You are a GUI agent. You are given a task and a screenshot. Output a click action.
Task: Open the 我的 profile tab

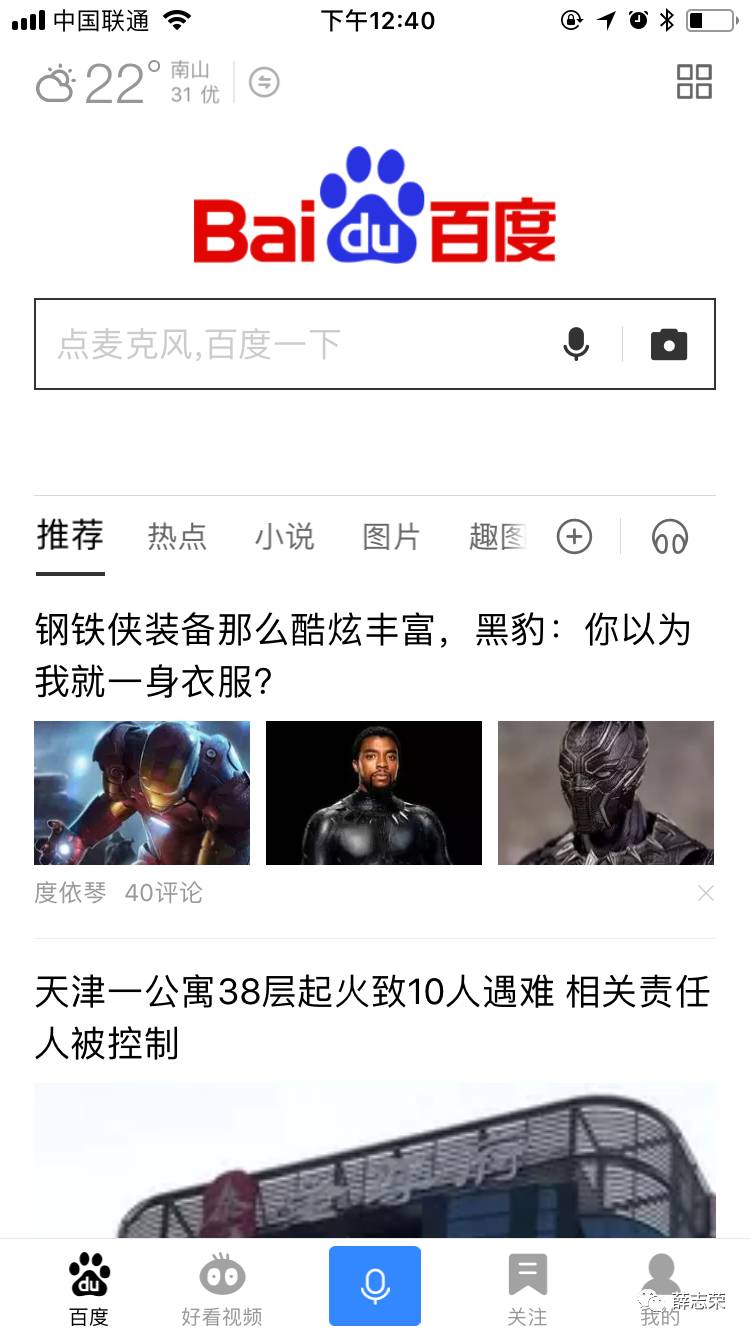point(660,1290)
